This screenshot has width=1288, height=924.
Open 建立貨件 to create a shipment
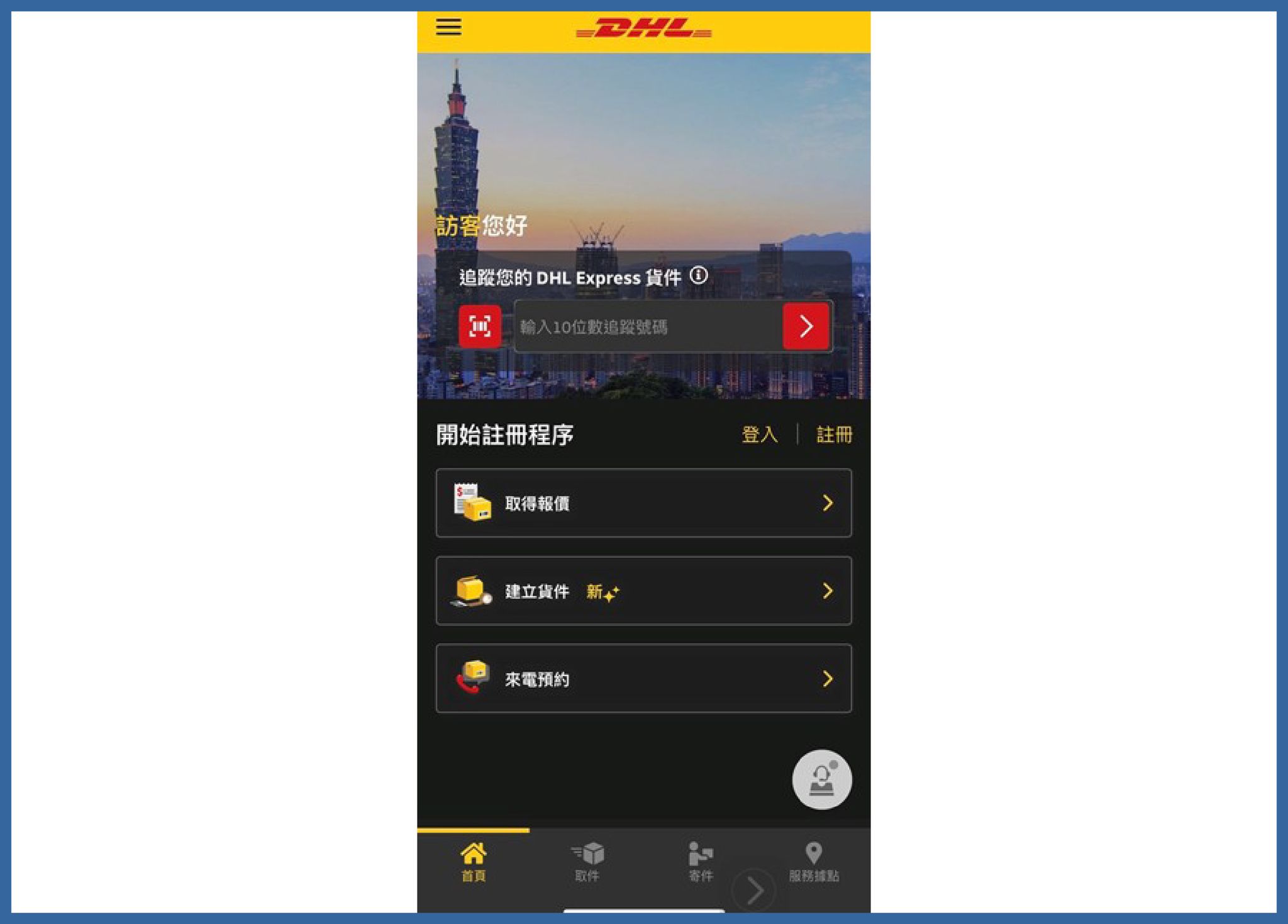tap(643, 591)
